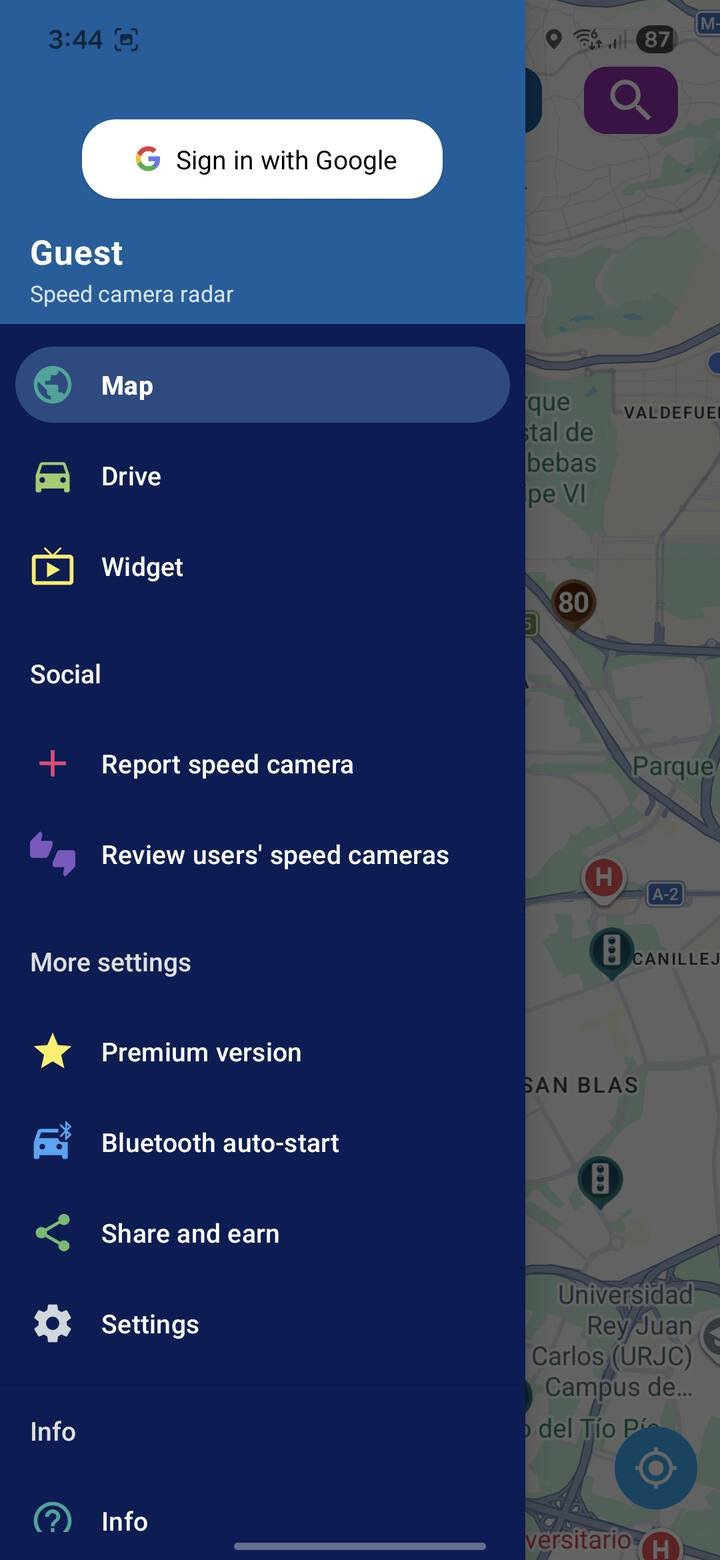Click the question mark icon beside Info
This screenshot has width=720, height=1560.
click(52, 1521)
